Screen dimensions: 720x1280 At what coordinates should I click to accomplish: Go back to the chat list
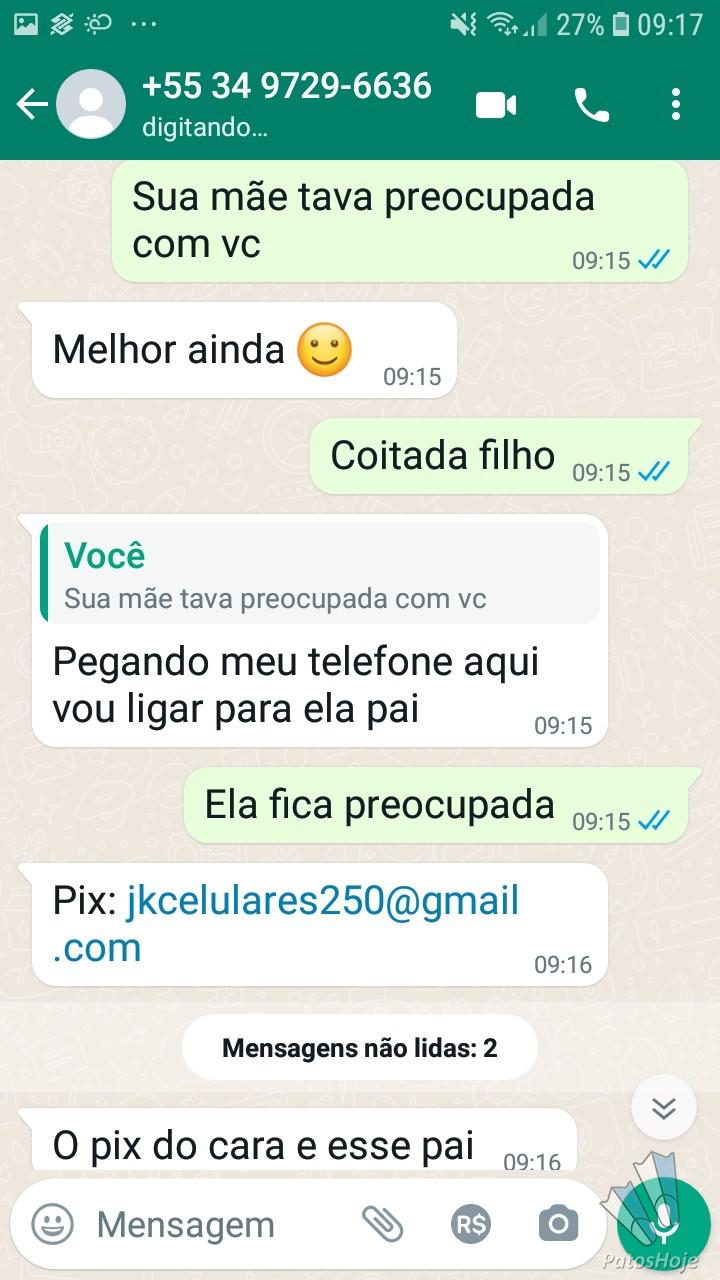[32, 104]
